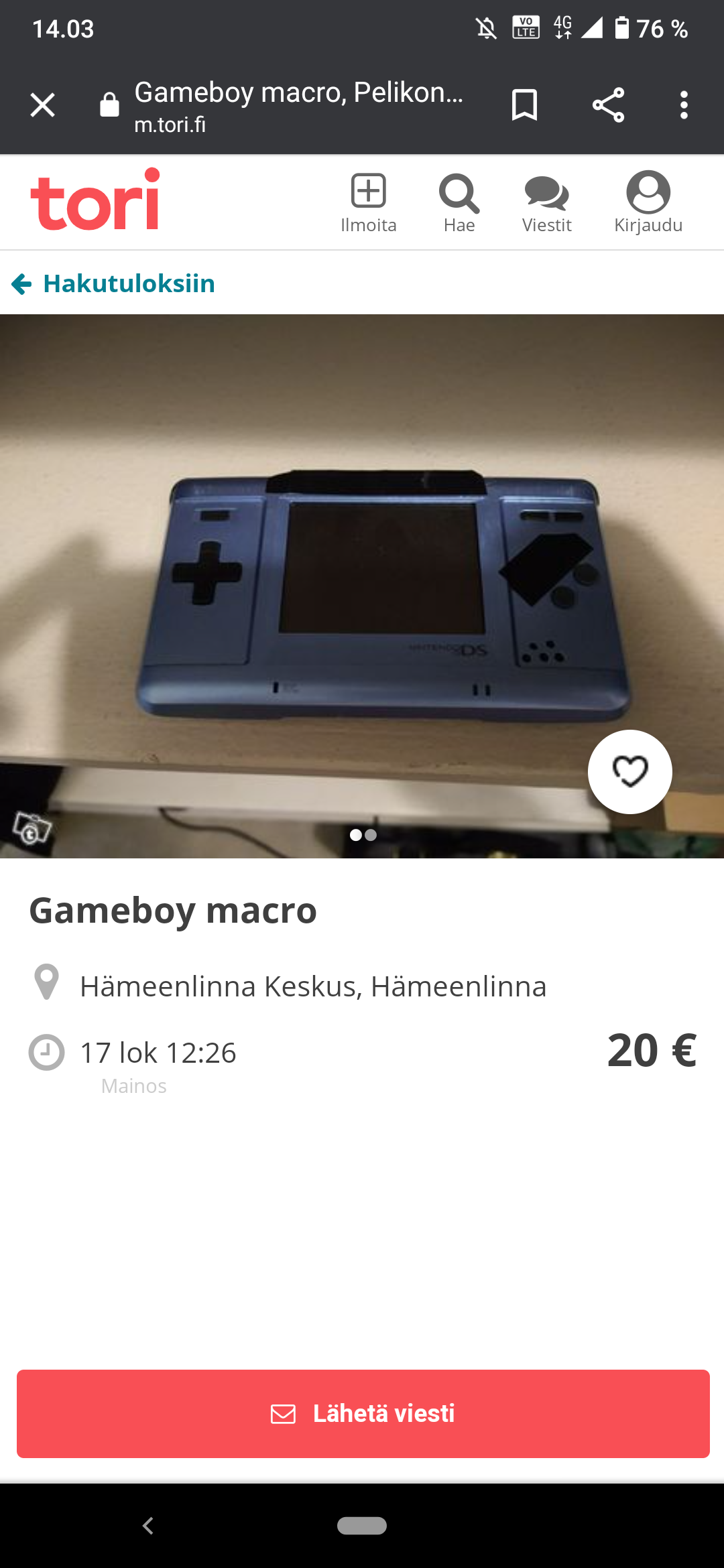724x1568 pixels.
Task: Open the browser overflow menu
Action: (x=684, y=105)
